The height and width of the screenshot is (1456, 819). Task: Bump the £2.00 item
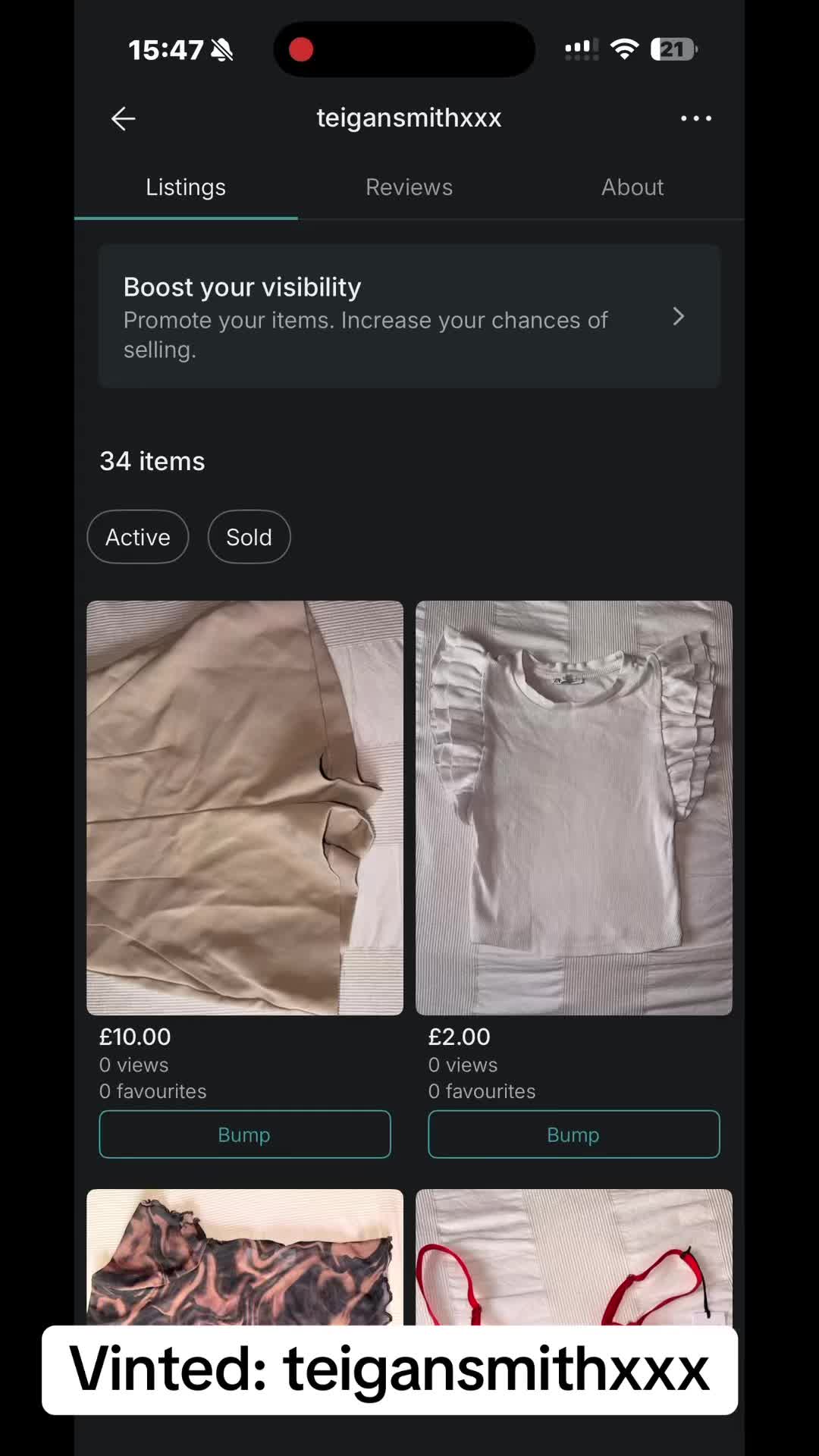[x=574, y=1134]
